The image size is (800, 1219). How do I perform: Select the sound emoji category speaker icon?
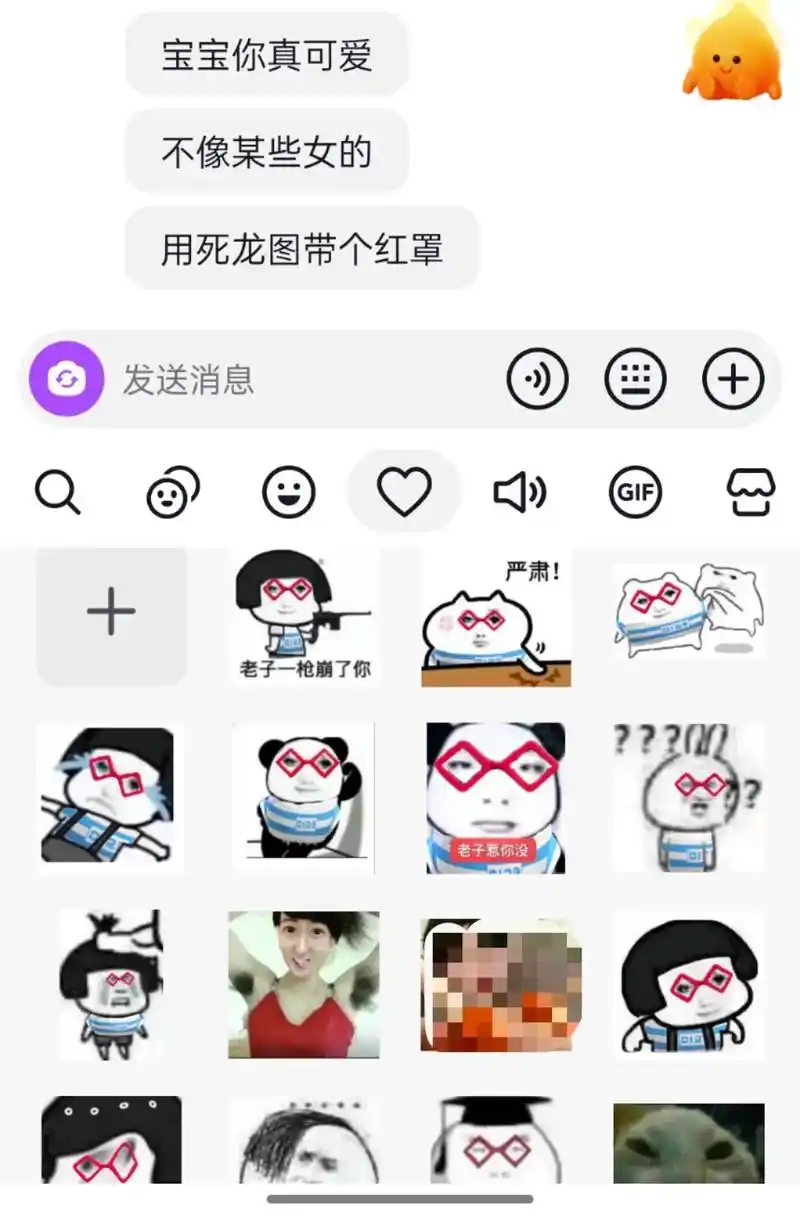pos(519,491)
